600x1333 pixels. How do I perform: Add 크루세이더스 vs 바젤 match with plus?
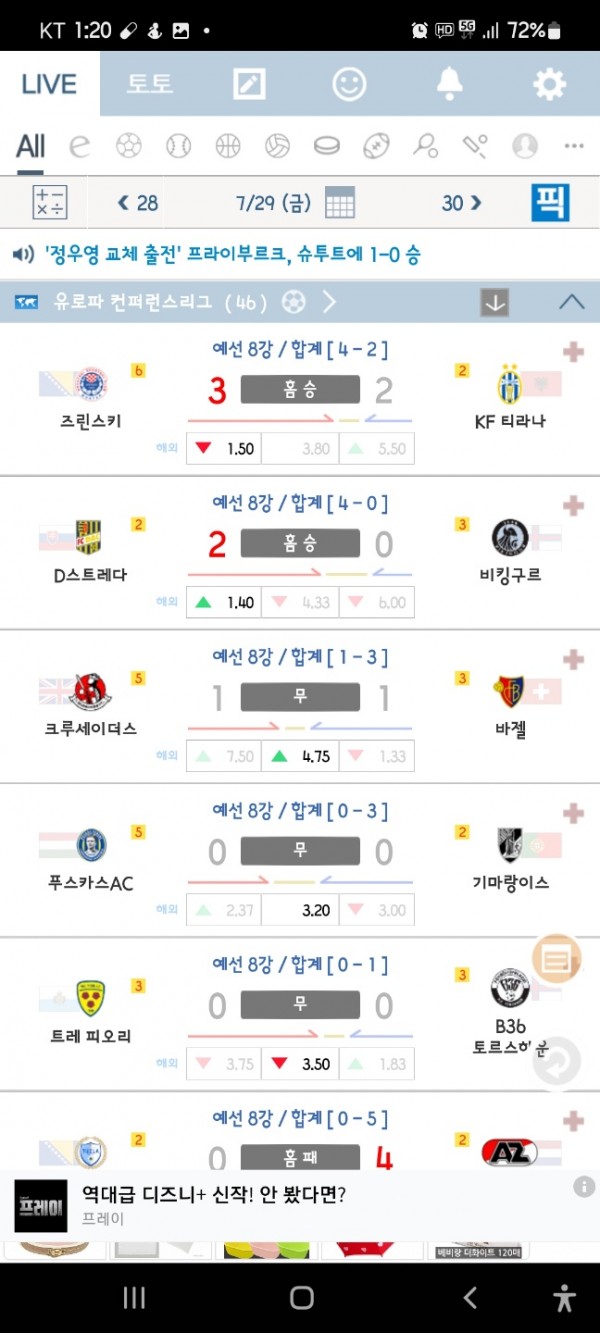[x=573, y=660]
